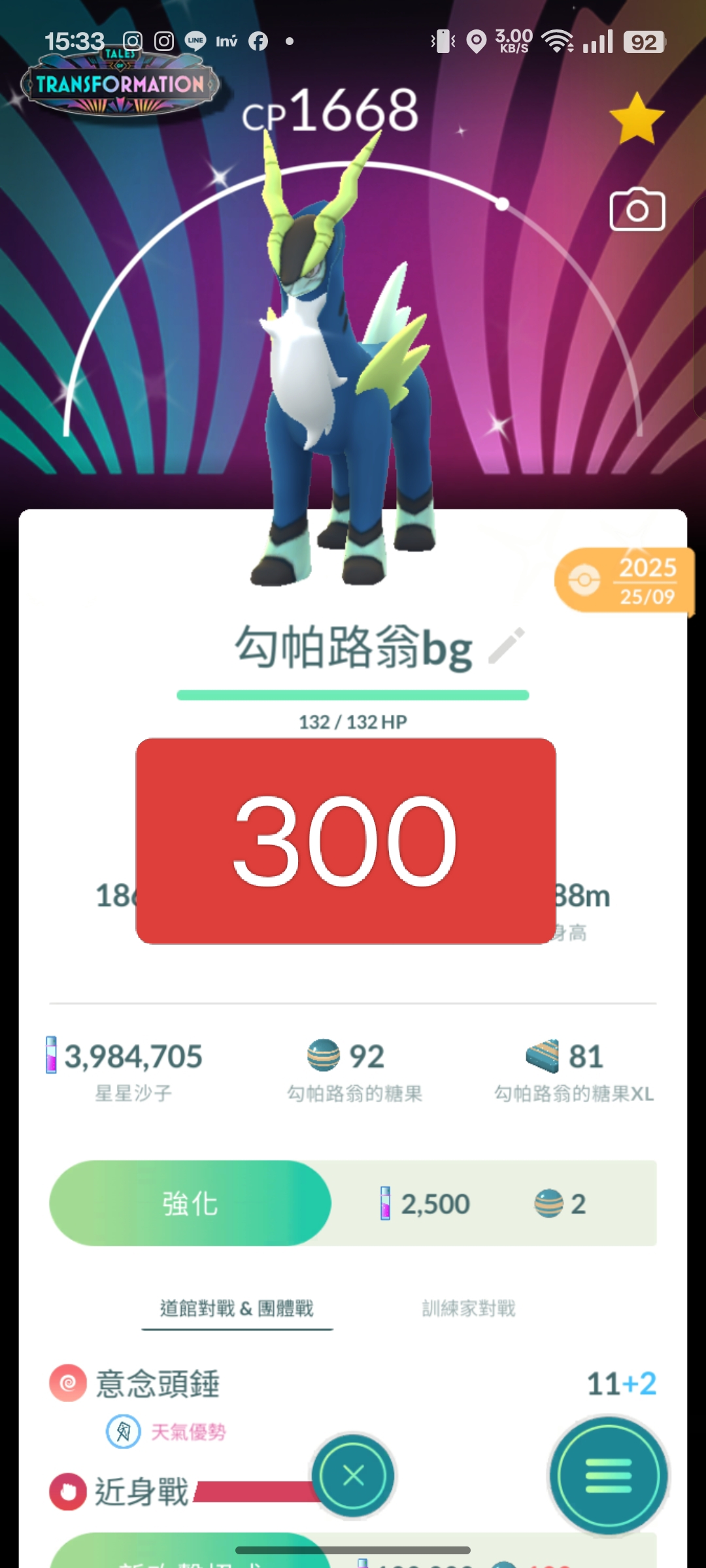Open the green hamburger menu button
The height and width of the screenshot is (1568, 706).
[x=609, y=1475]
